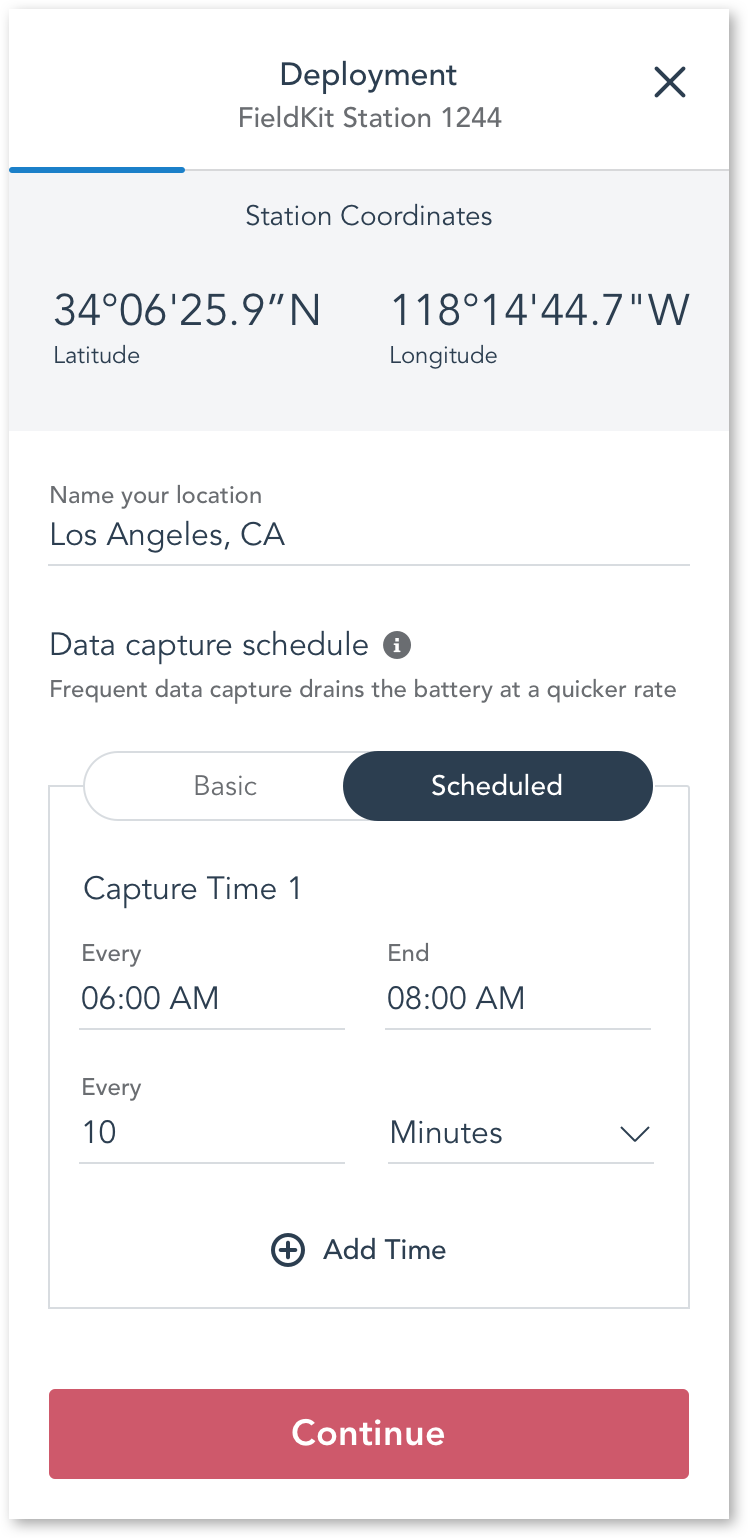
Task: Switch to the Basic schedule tab
Action: click(226, 786)
